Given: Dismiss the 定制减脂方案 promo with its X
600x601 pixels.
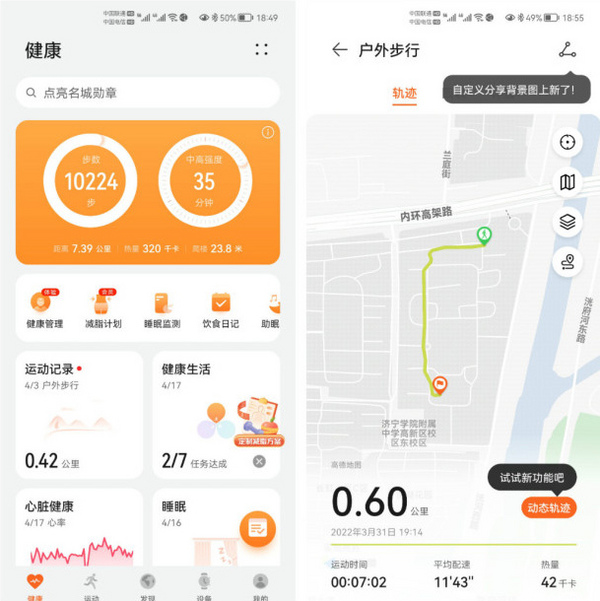Looking at the screenshot, I should coord(259,461).
